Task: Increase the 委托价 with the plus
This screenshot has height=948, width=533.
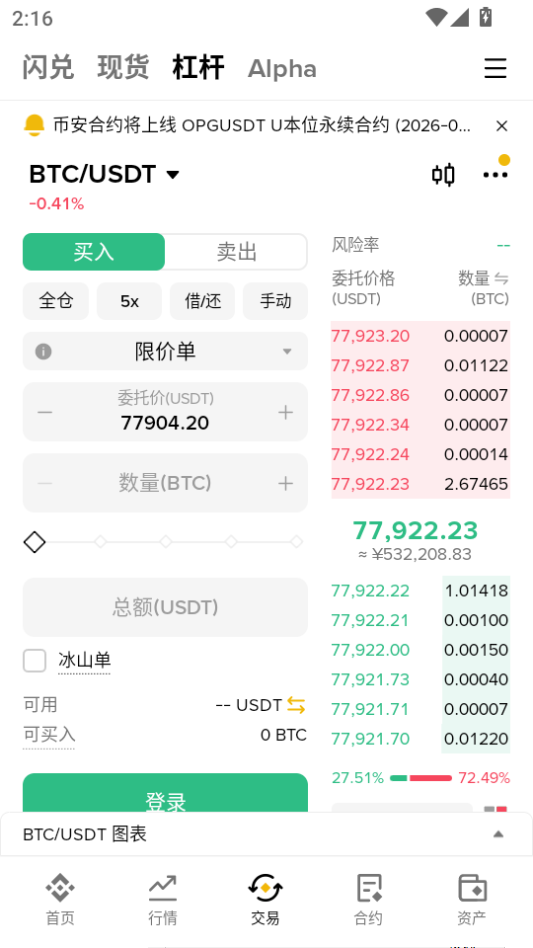Action: pyautogui.click(x=285, y=412)
